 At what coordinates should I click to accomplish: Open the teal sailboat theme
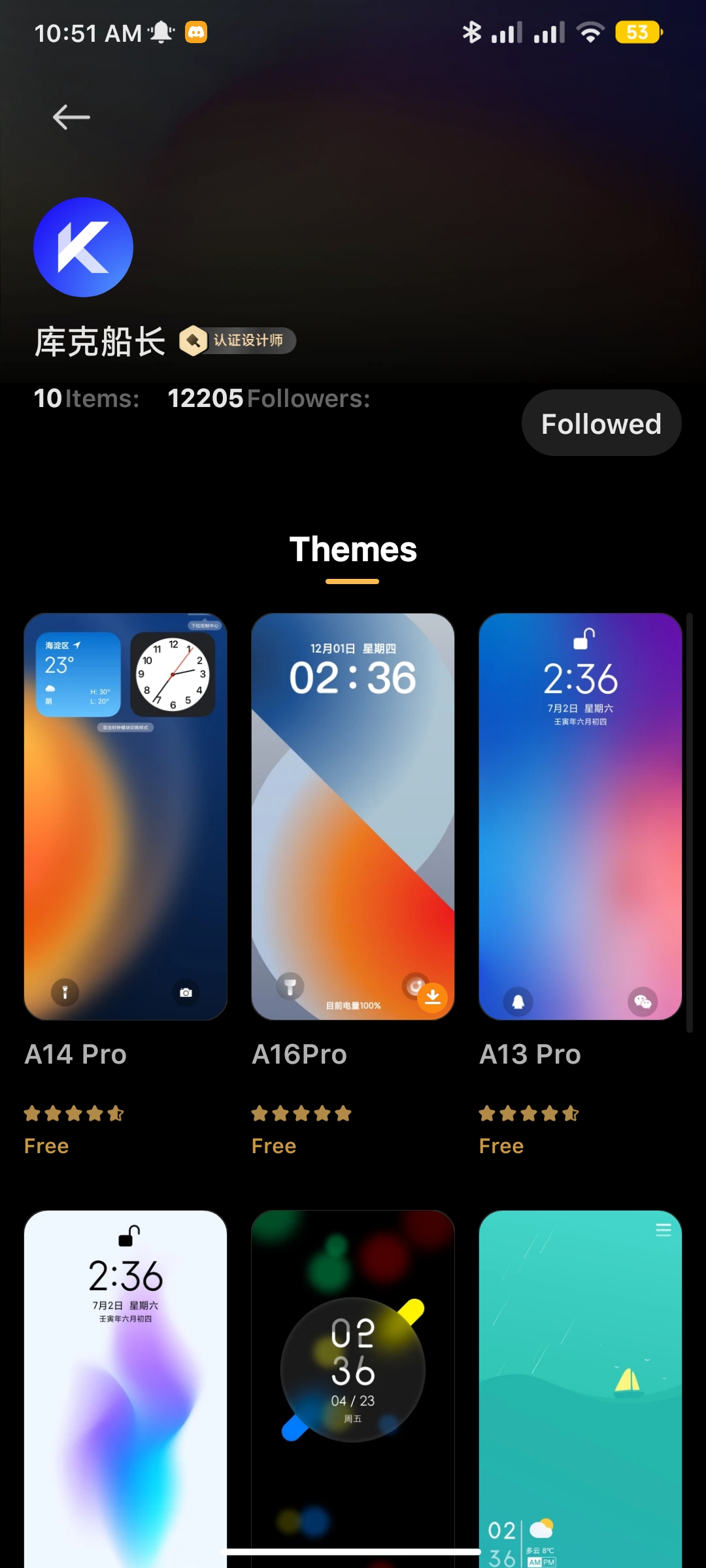[580, 1389]
